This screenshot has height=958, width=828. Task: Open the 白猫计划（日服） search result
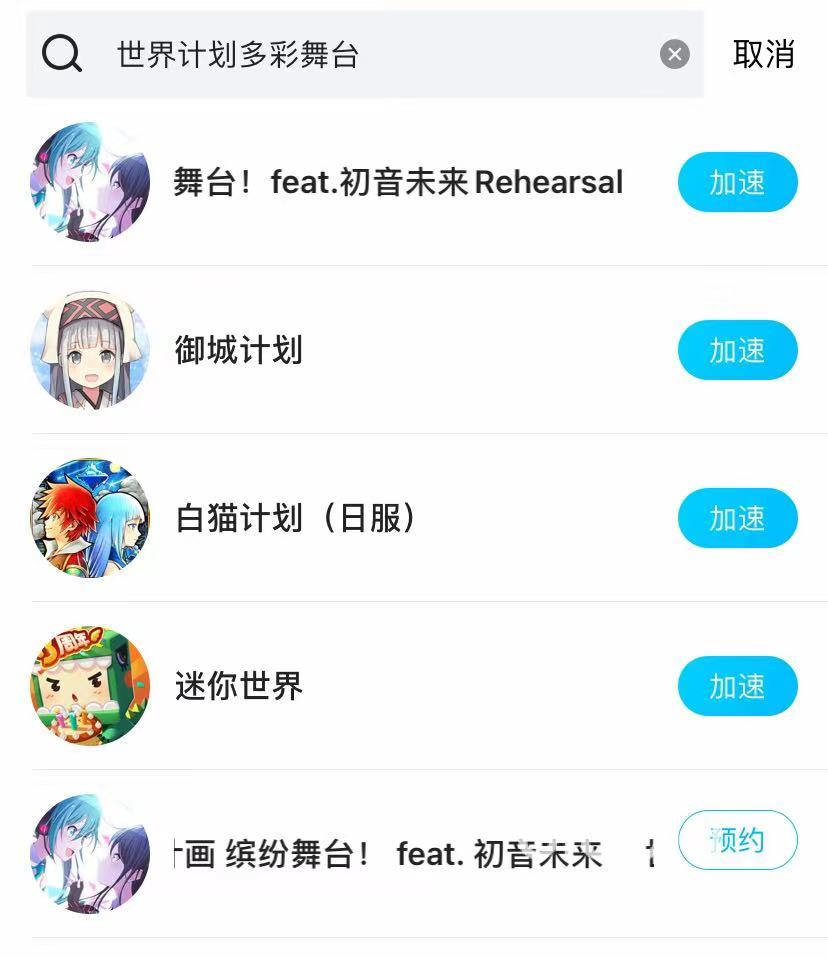(x=296, y=519)
